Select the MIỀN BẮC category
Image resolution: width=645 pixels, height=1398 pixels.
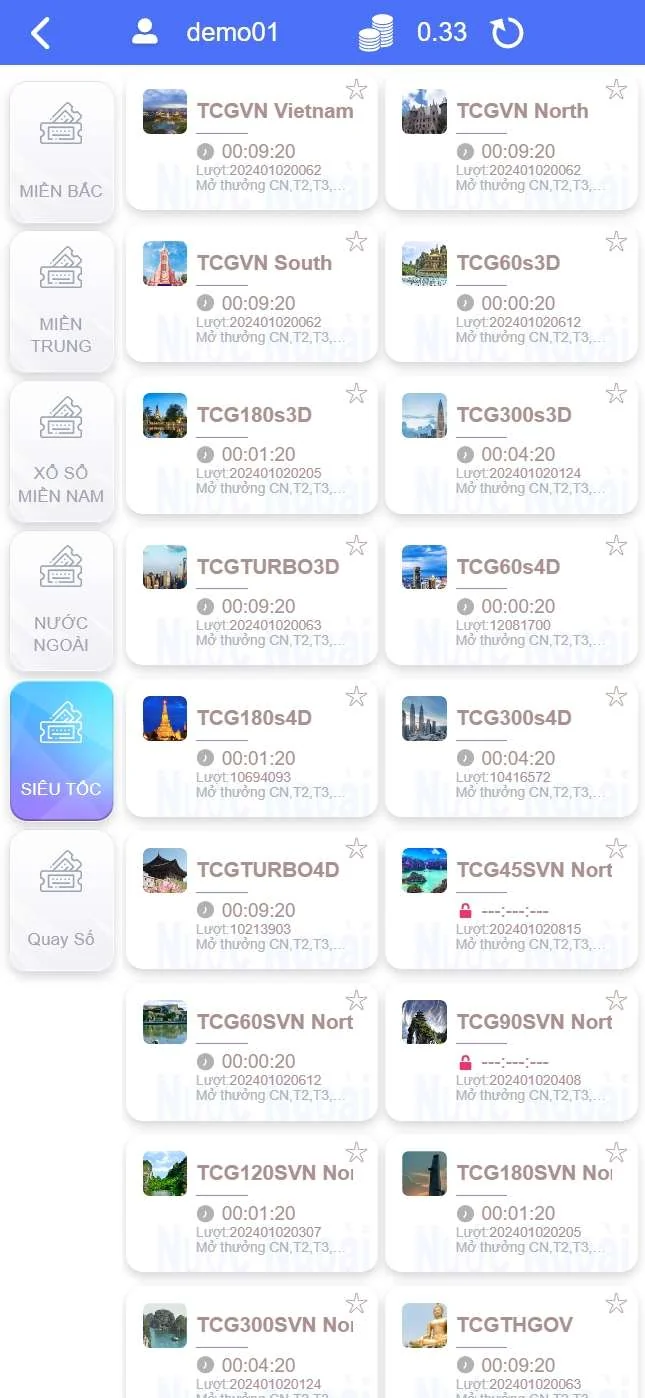click(62, 152)
